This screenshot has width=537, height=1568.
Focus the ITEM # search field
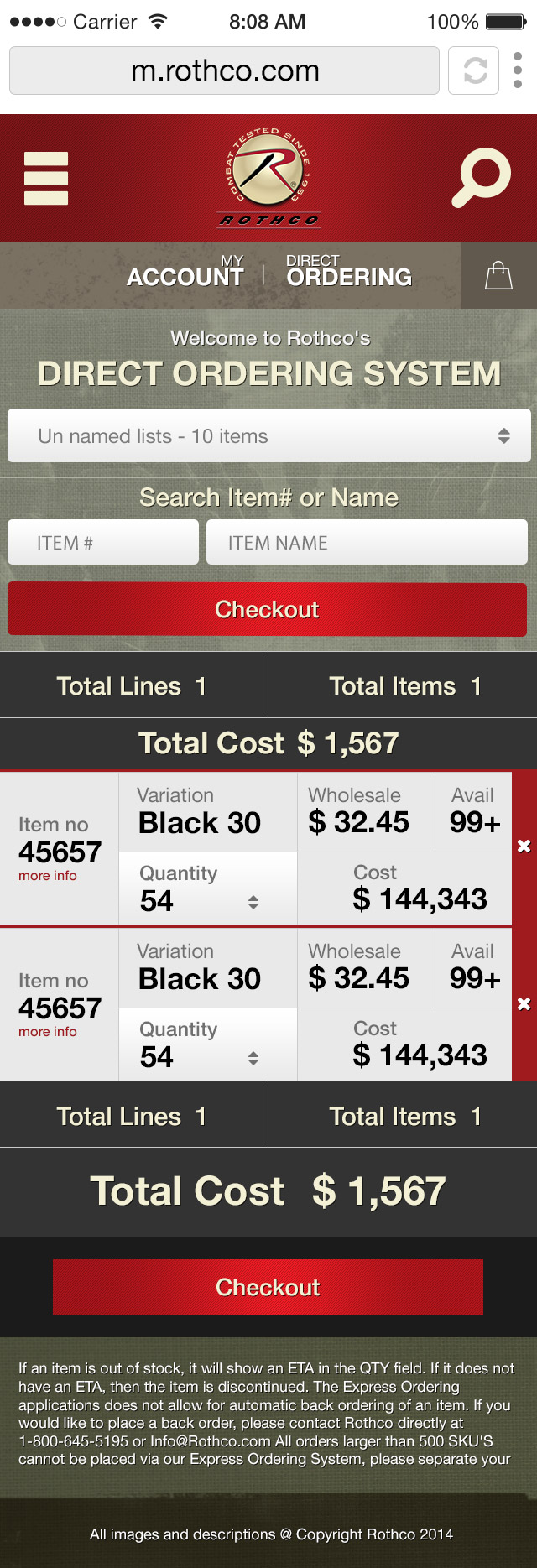tap(103, 543)
